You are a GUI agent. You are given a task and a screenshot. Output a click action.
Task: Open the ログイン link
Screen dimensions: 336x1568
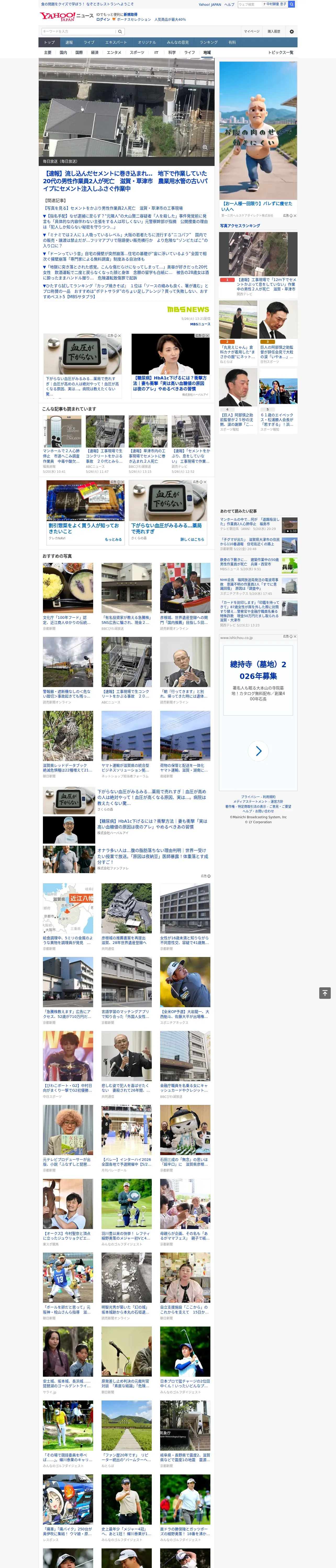(103, 20)
